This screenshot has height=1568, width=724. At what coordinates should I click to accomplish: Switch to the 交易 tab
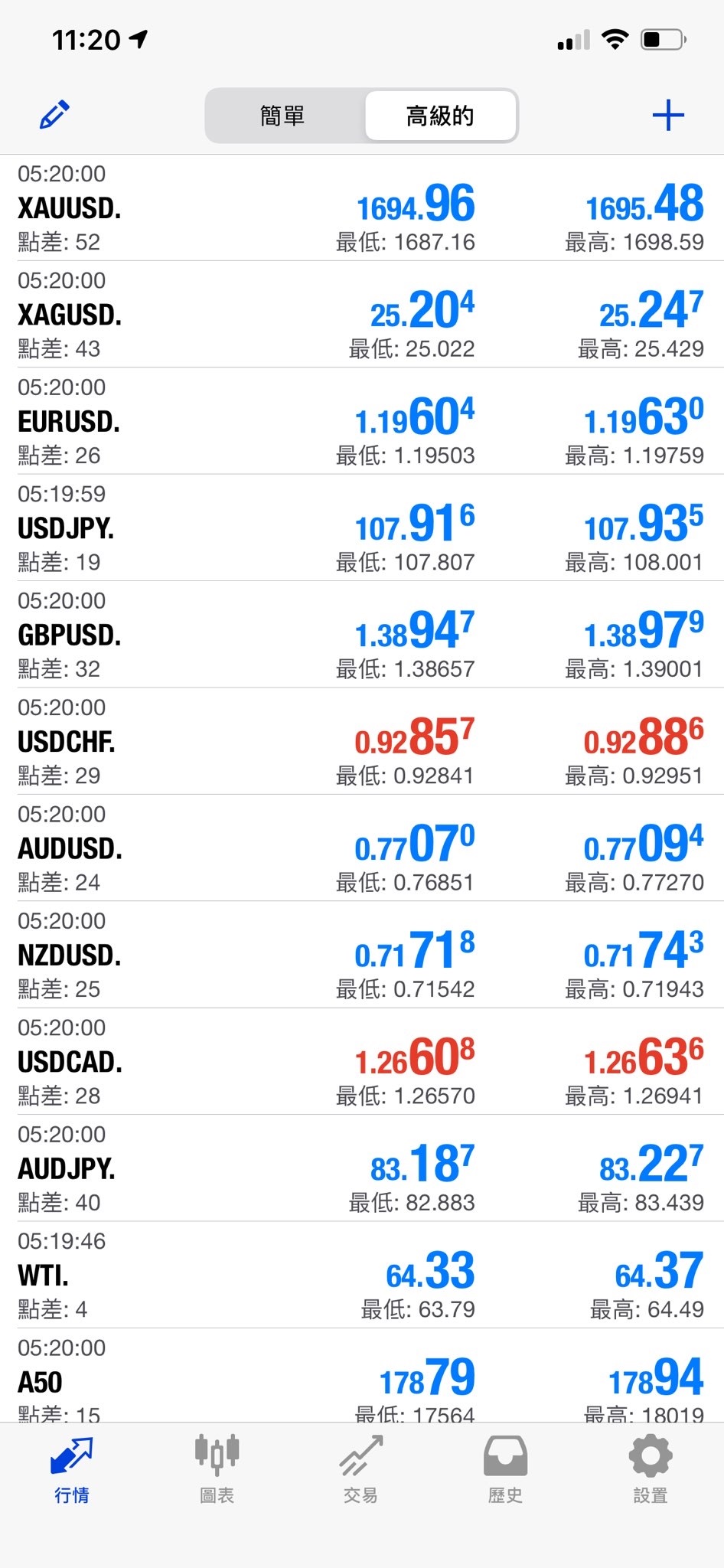click(360, 1468)
